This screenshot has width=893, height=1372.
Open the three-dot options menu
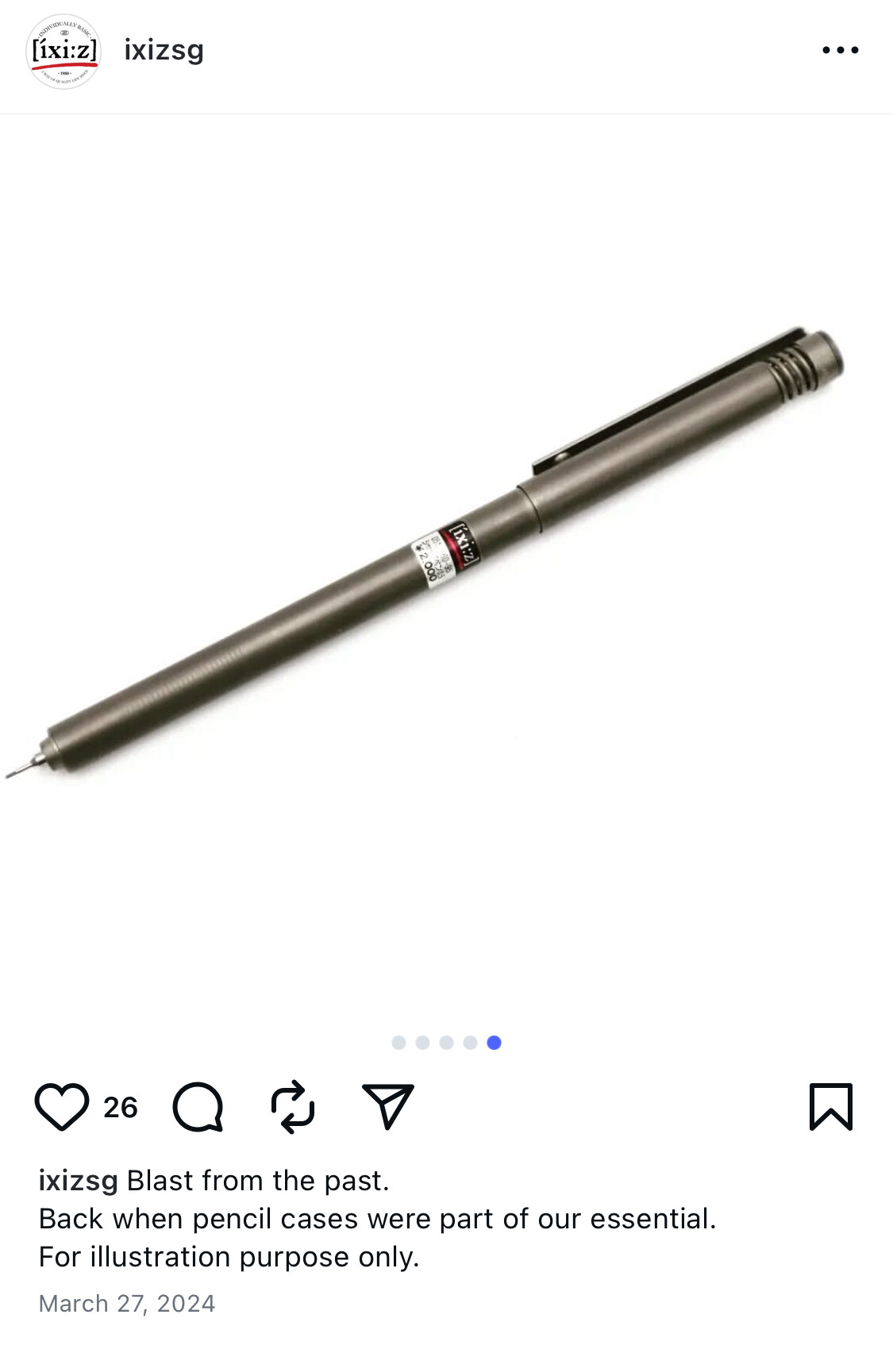(x=840, y=50)
